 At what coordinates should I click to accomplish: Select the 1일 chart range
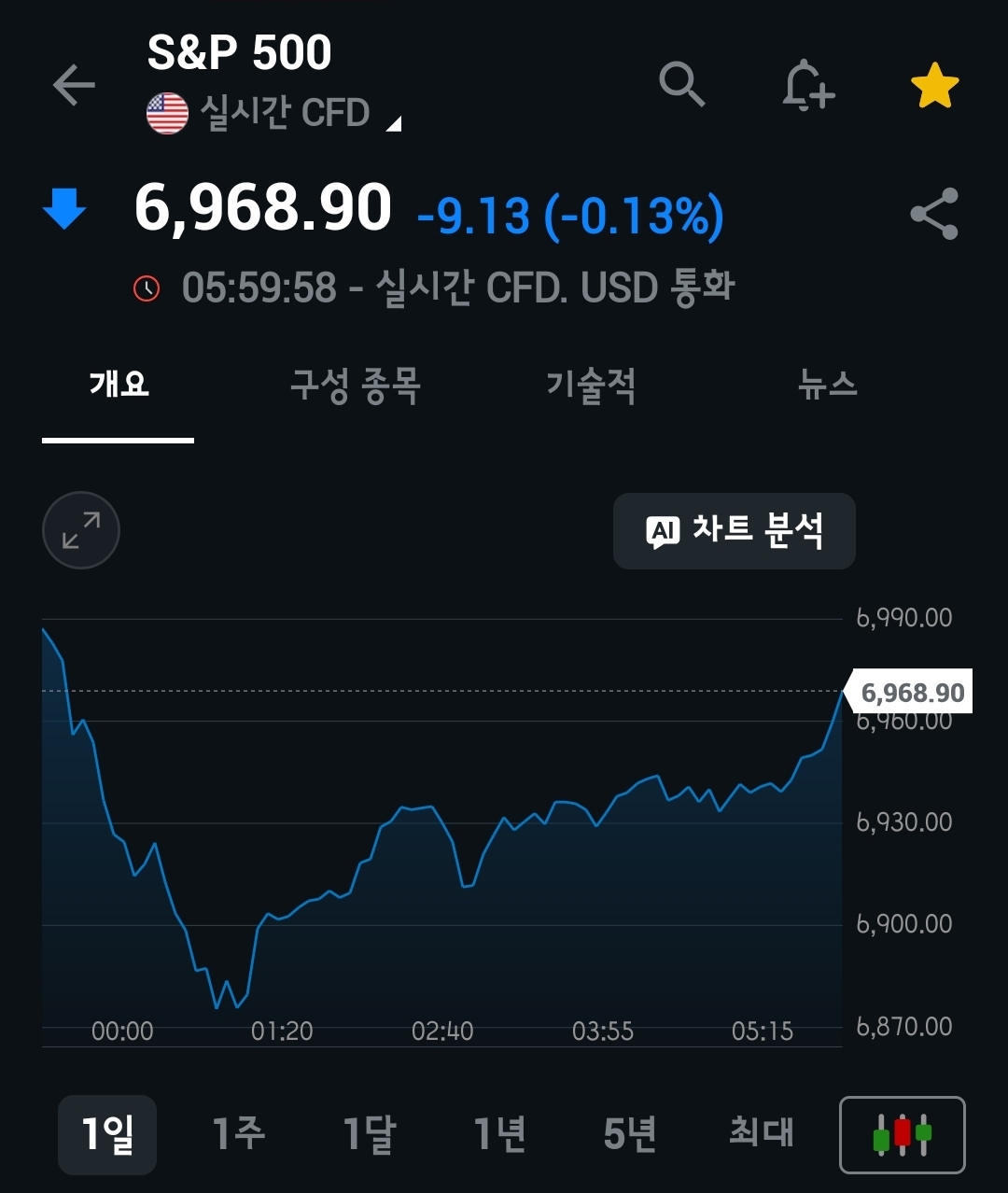pyautogui.click(x=107, y=1134)
